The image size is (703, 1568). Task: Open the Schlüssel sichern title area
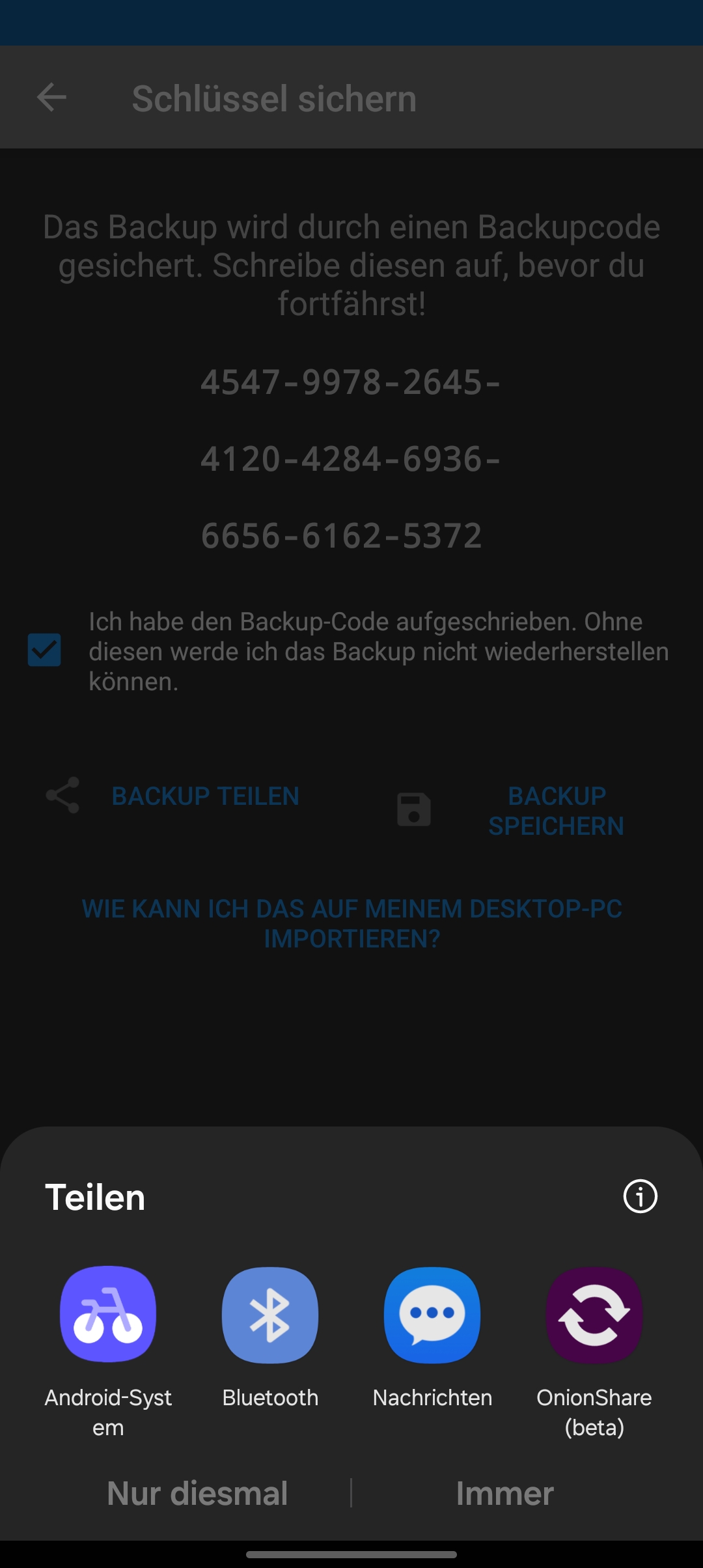pos(274,98)
